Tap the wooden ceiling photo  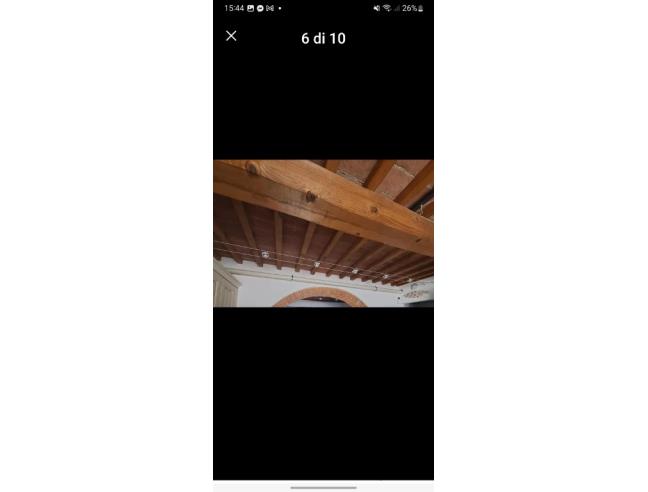click(x=323, y=233)
